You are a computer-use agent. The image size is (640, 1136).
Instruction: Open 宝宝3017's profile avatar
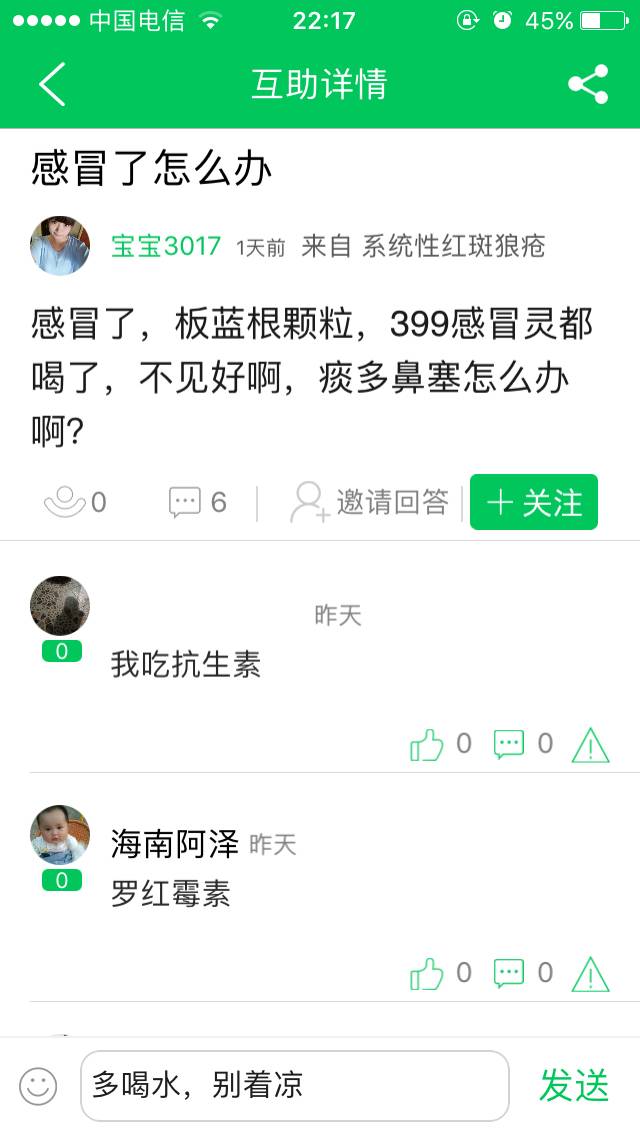(x=60, y=245)
